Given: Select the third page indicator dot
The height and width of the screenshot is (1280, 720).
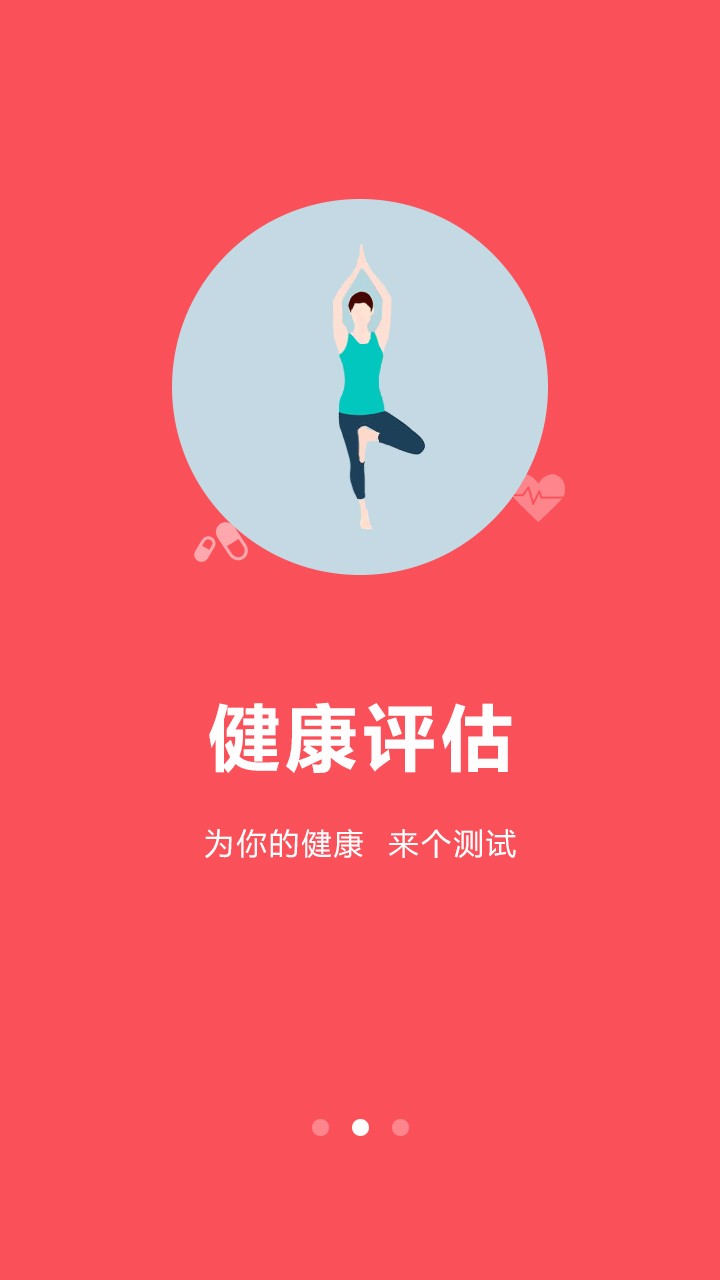Looking at the screenshot, I should click(400, 1126).
